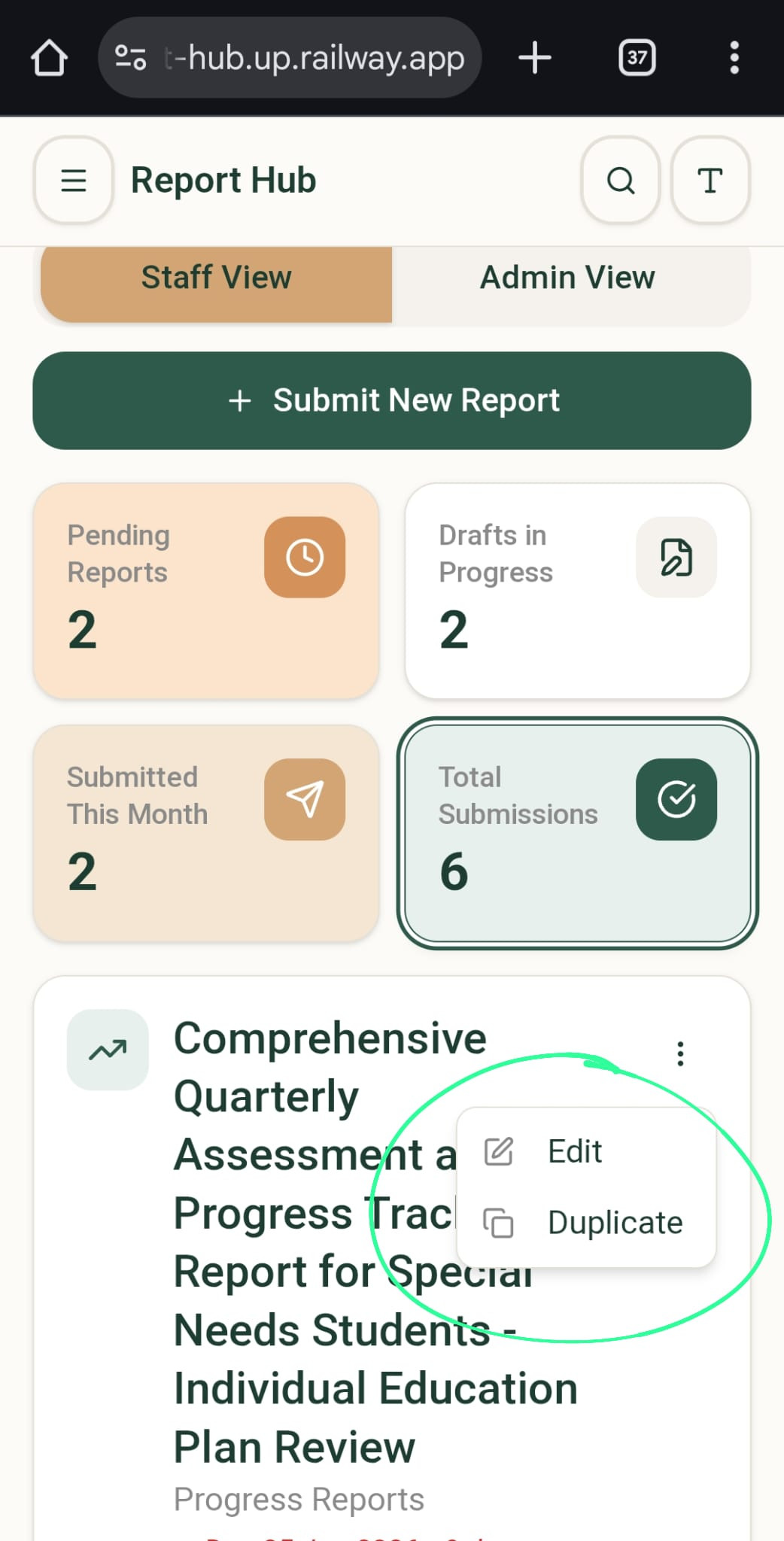Duplicate the Comprehensive Quarterly report

(613, 1223)
